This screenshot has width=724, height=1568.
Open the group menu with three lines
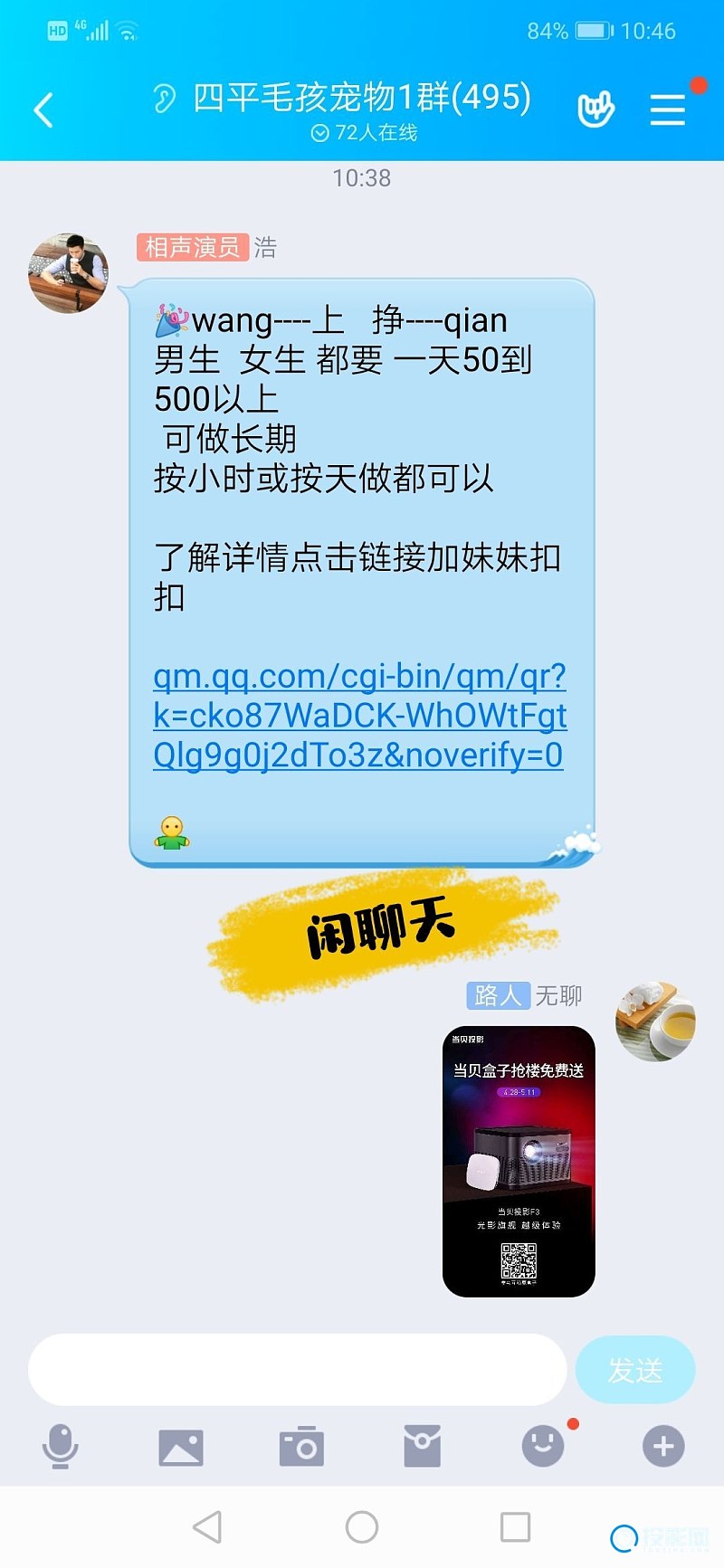point(668,109)
